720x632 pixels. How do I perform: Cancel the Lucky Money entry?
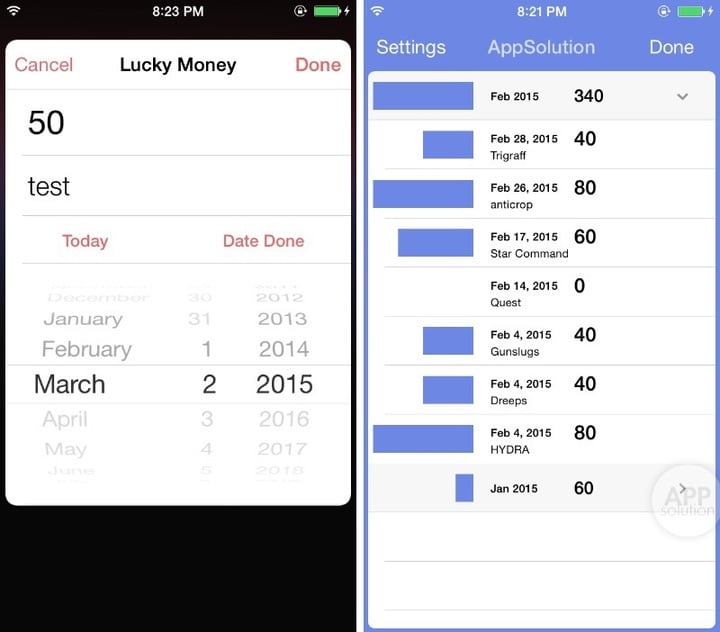[44, 65]
